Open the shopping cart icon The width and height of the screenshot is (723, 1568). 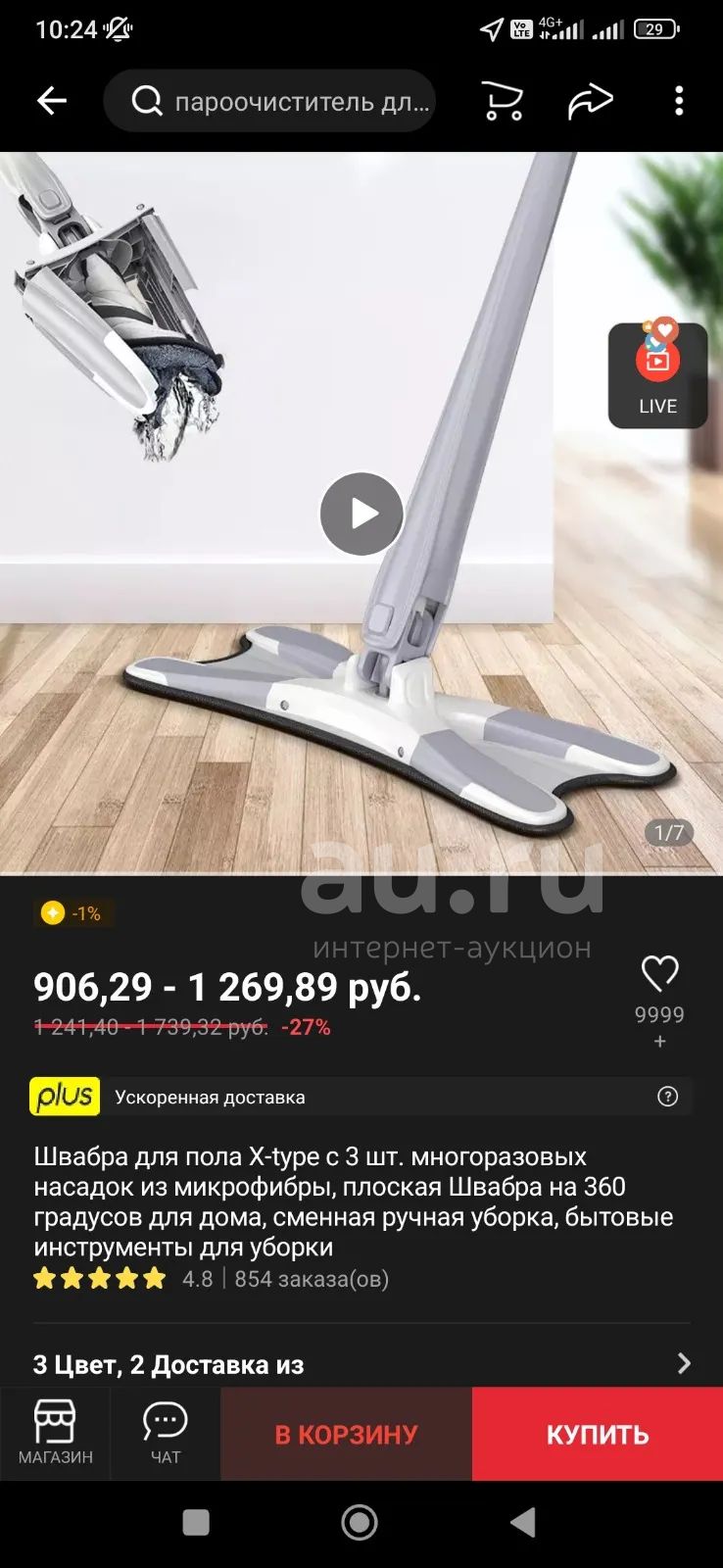[x=503, y=101]
